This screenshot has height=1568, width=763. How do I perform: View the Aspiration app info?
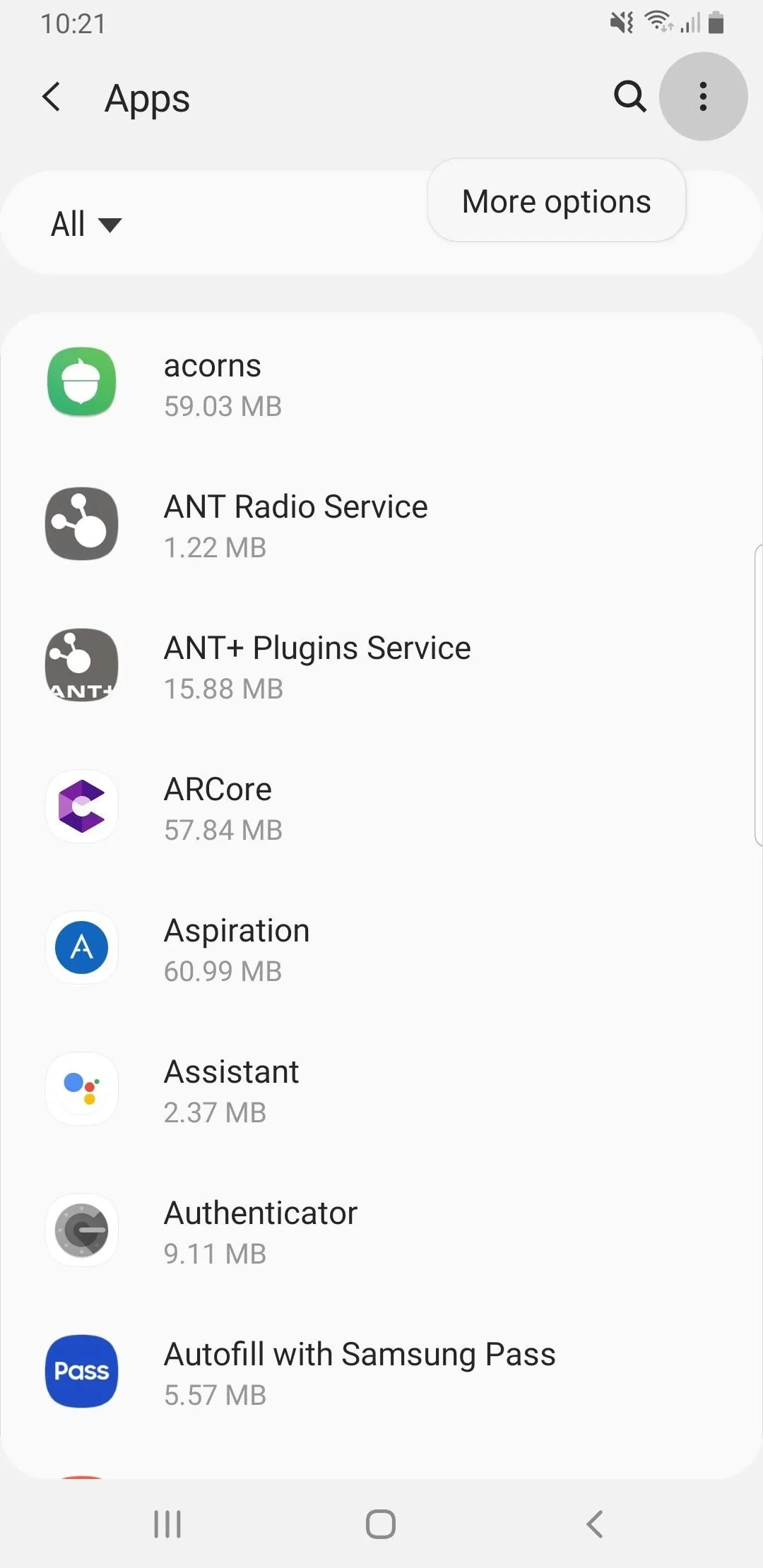[x=381, y=948]
